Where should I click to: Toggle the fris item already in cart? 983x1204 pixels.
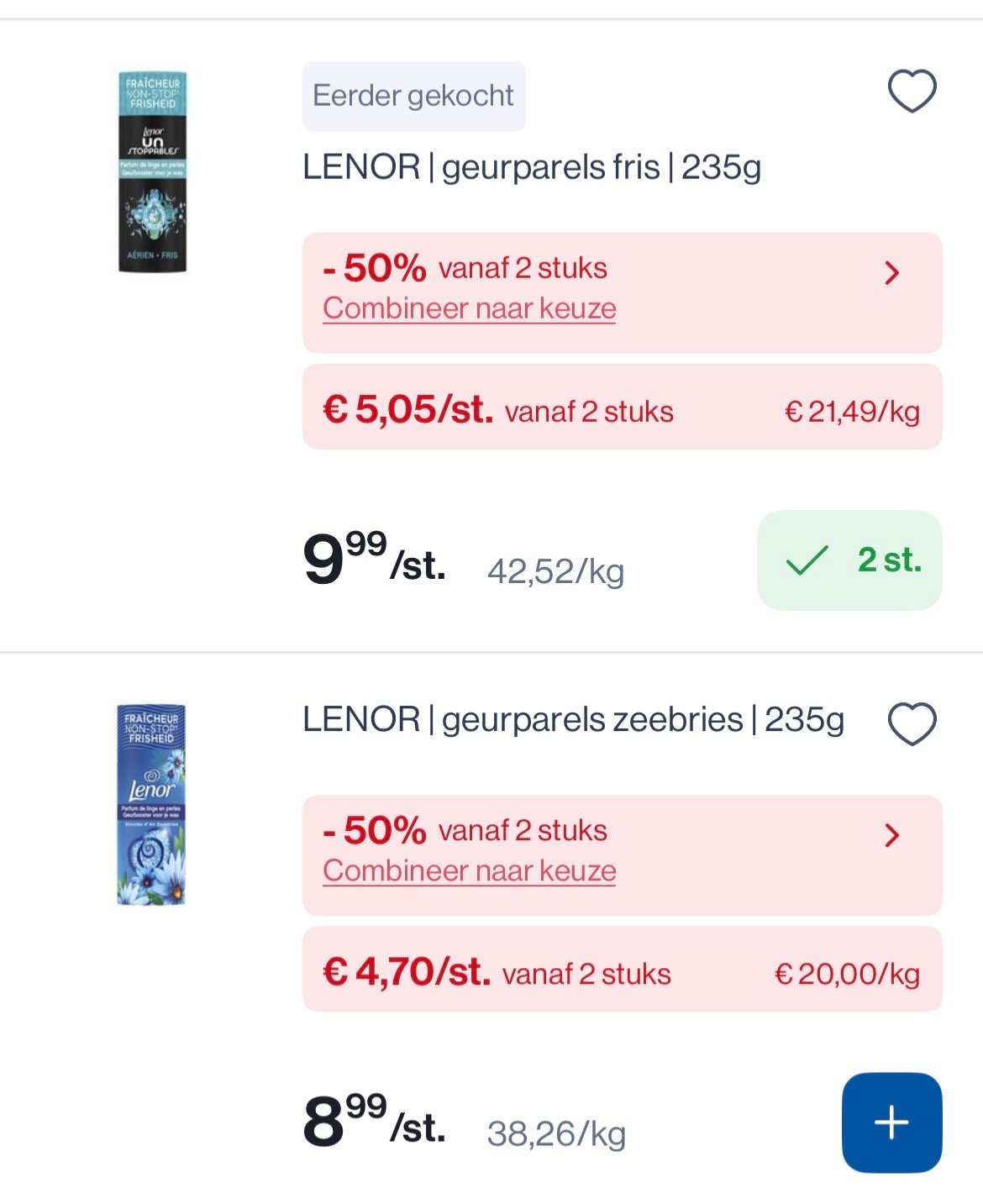(x=849, y=561)
